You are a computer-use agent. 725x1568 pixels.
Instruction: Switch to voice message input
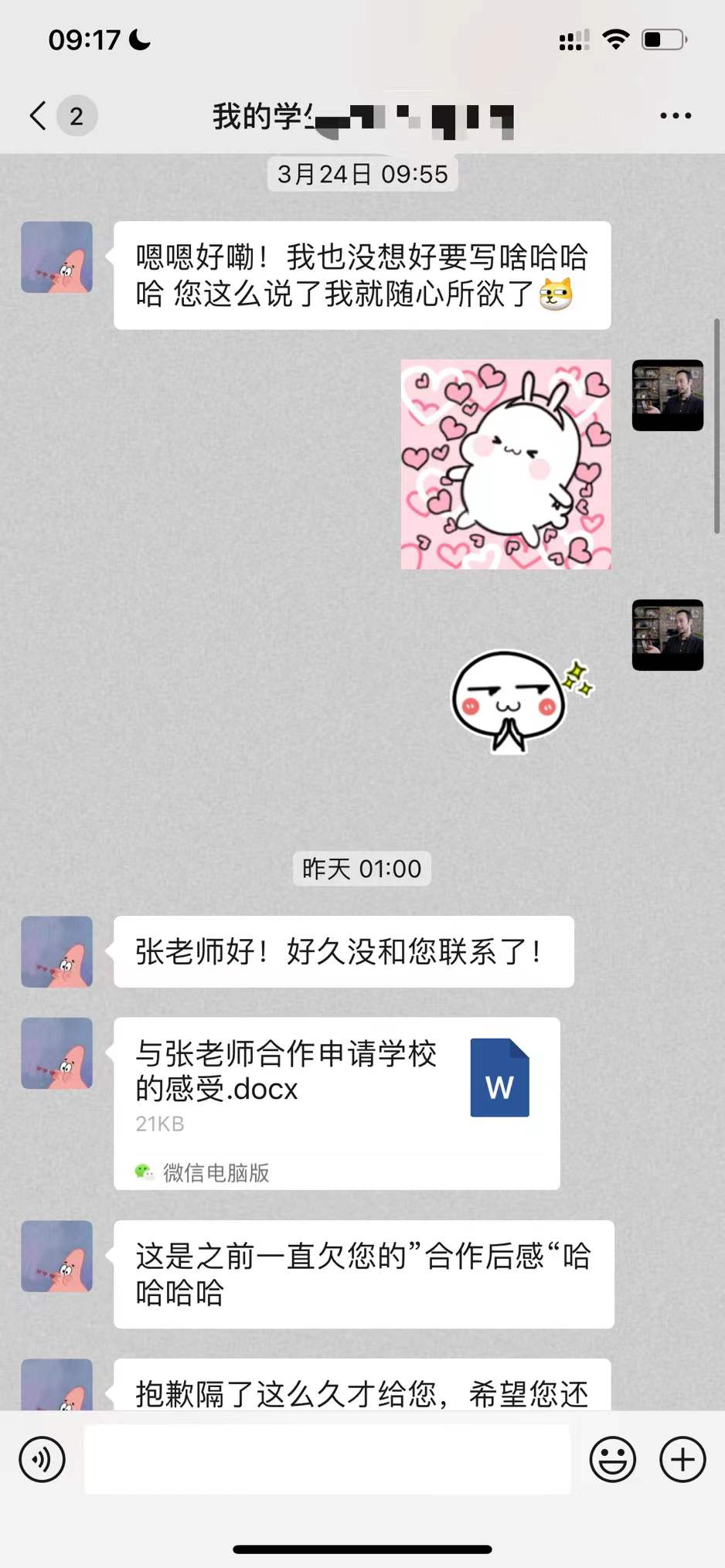pyautogui.click(x=42, y=1459)
